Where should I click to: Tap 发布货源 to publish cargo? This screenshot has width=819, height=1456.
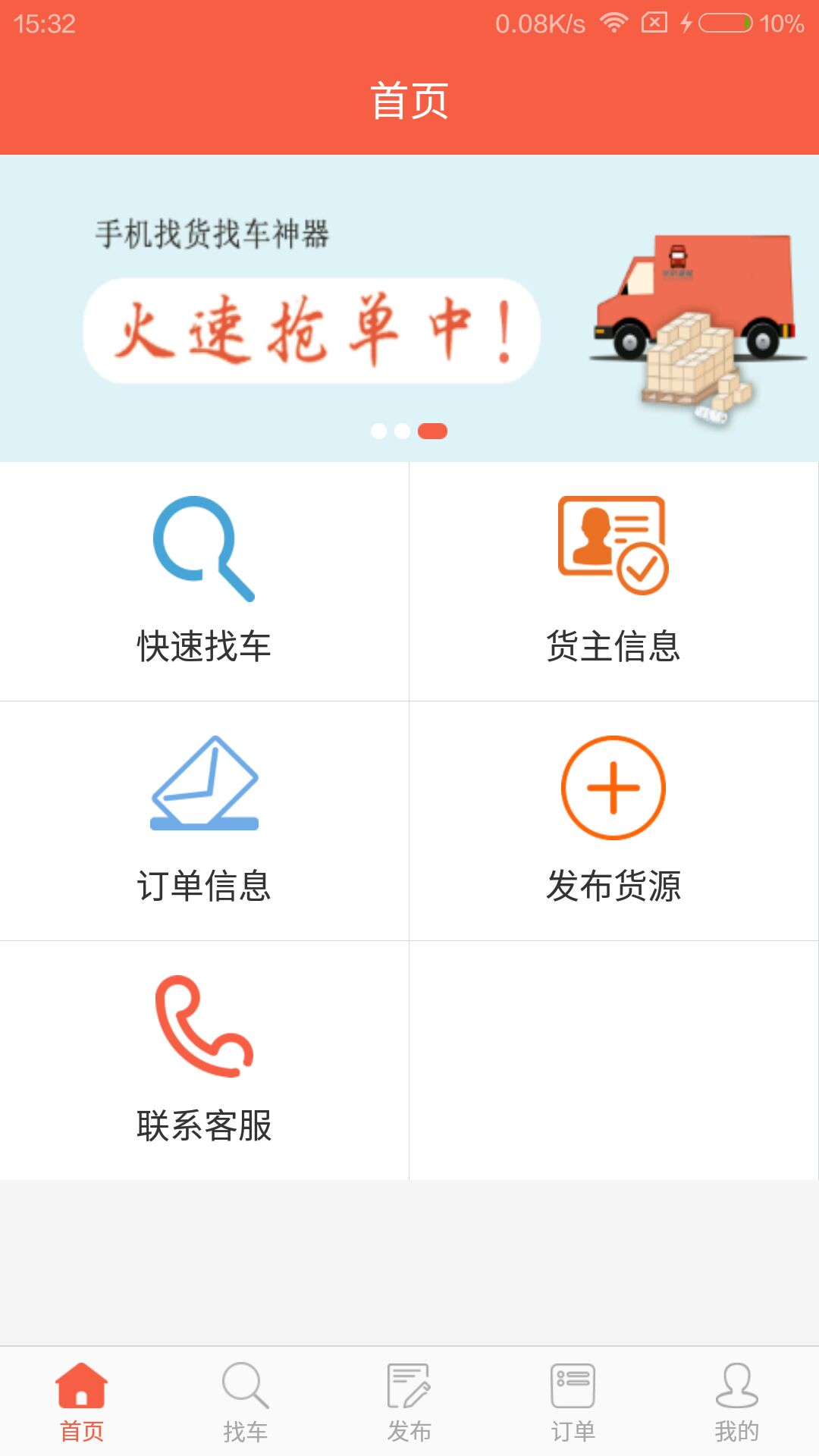pyautogui.click(x=613, y=821)
